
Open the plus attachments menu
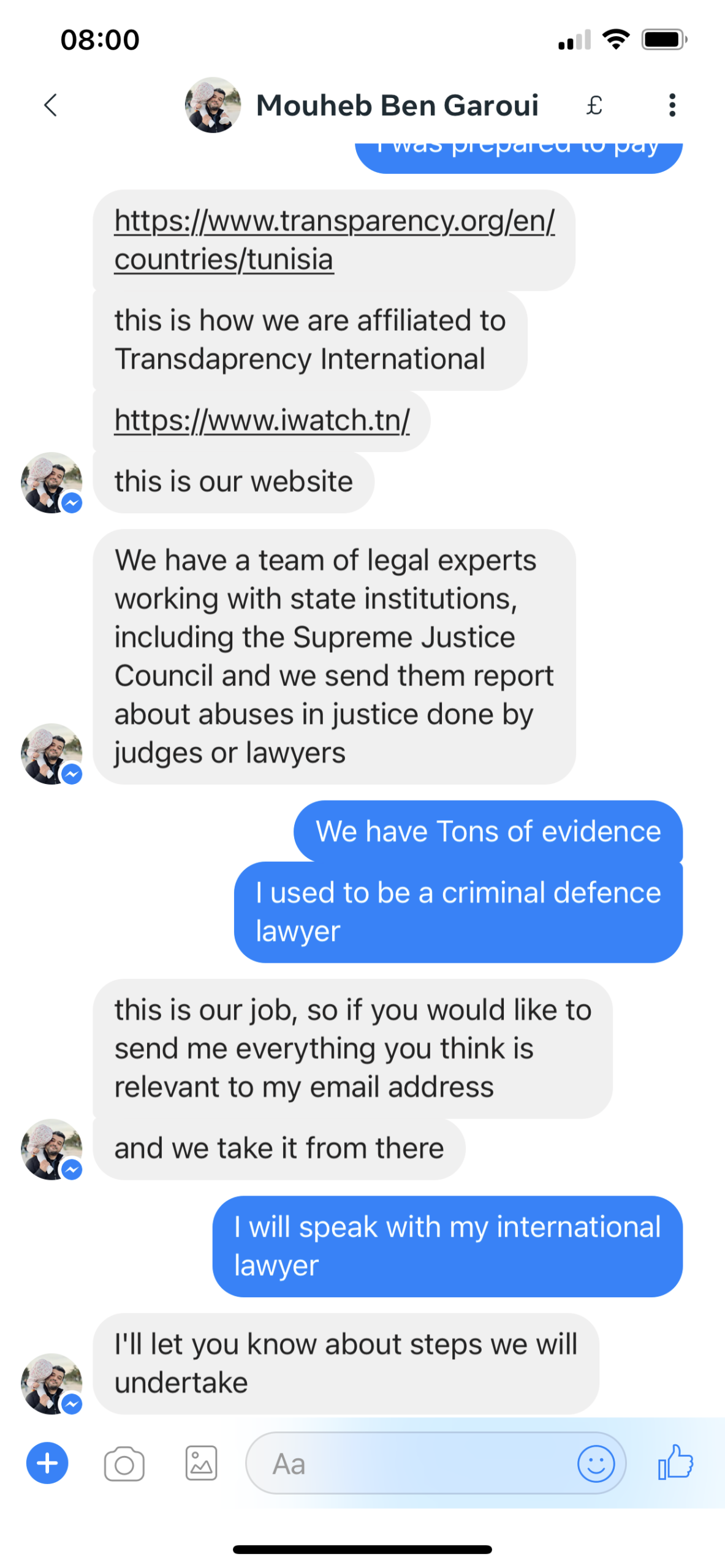click(47, 1463)
